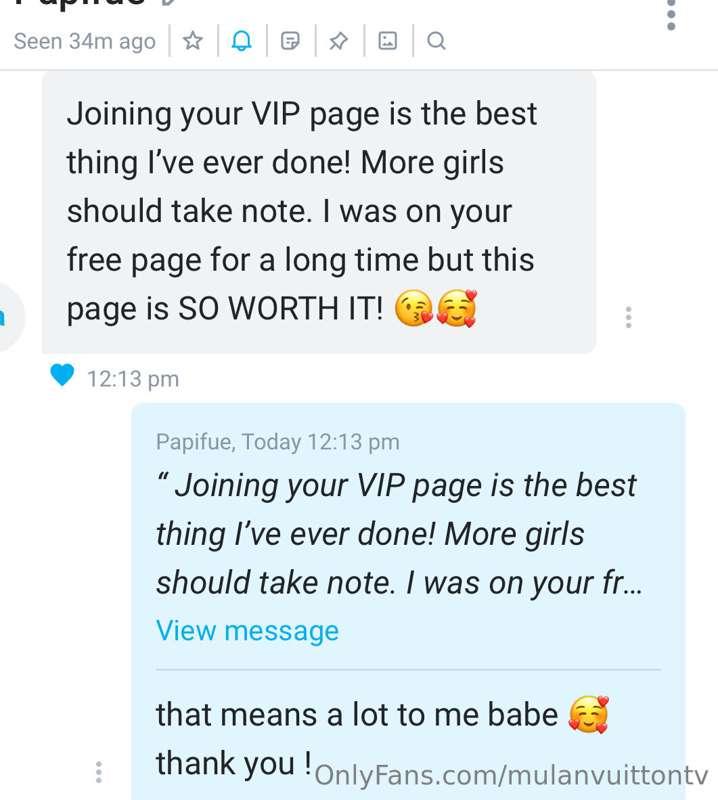Image resolution: width=718 pixels, height=800 pixels.
Task: Open the top-right overflow menu
Action: pyautogui.click(x=671, y=14)
